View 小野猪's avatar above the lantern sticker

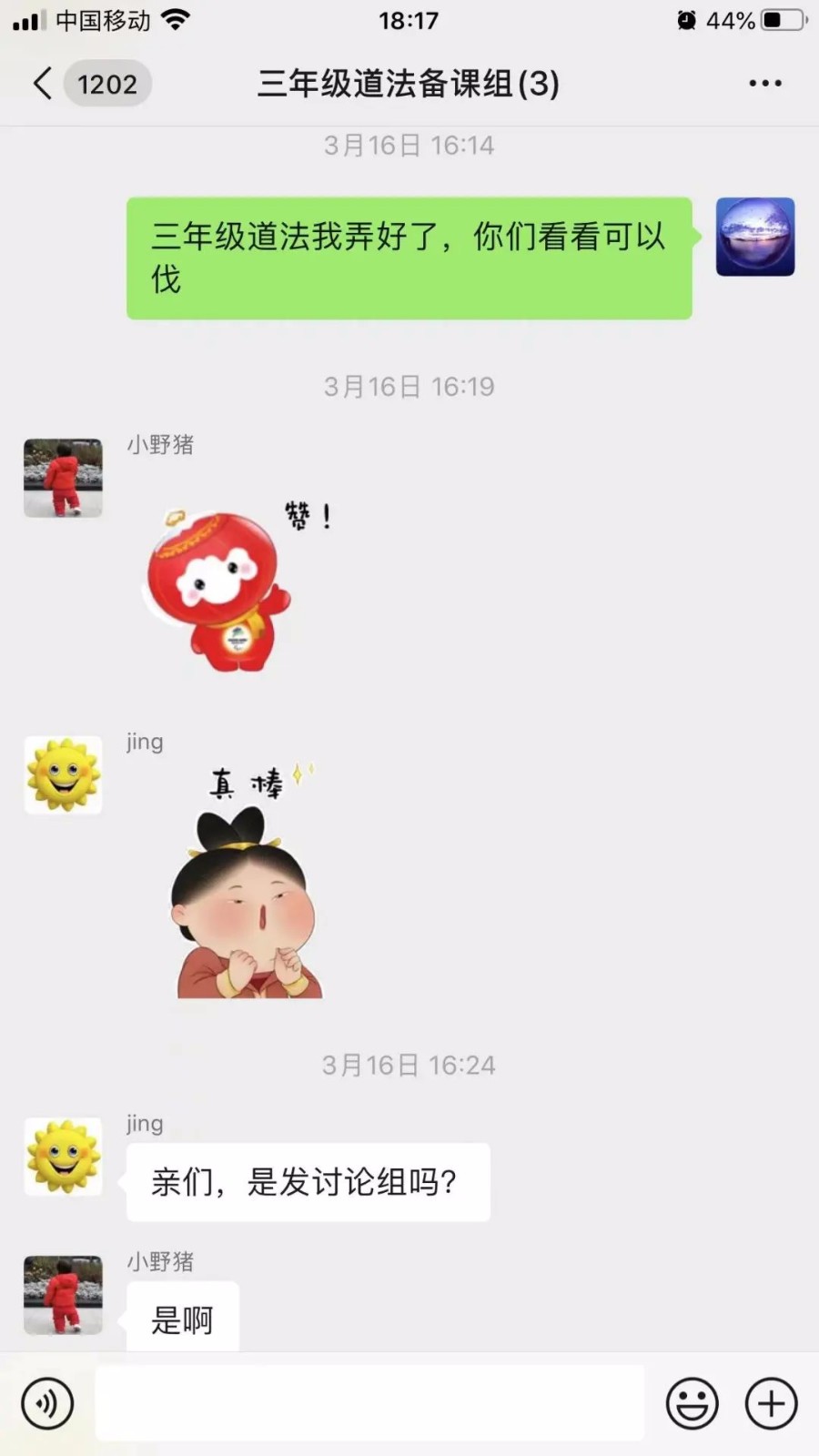tap(63, 478)
